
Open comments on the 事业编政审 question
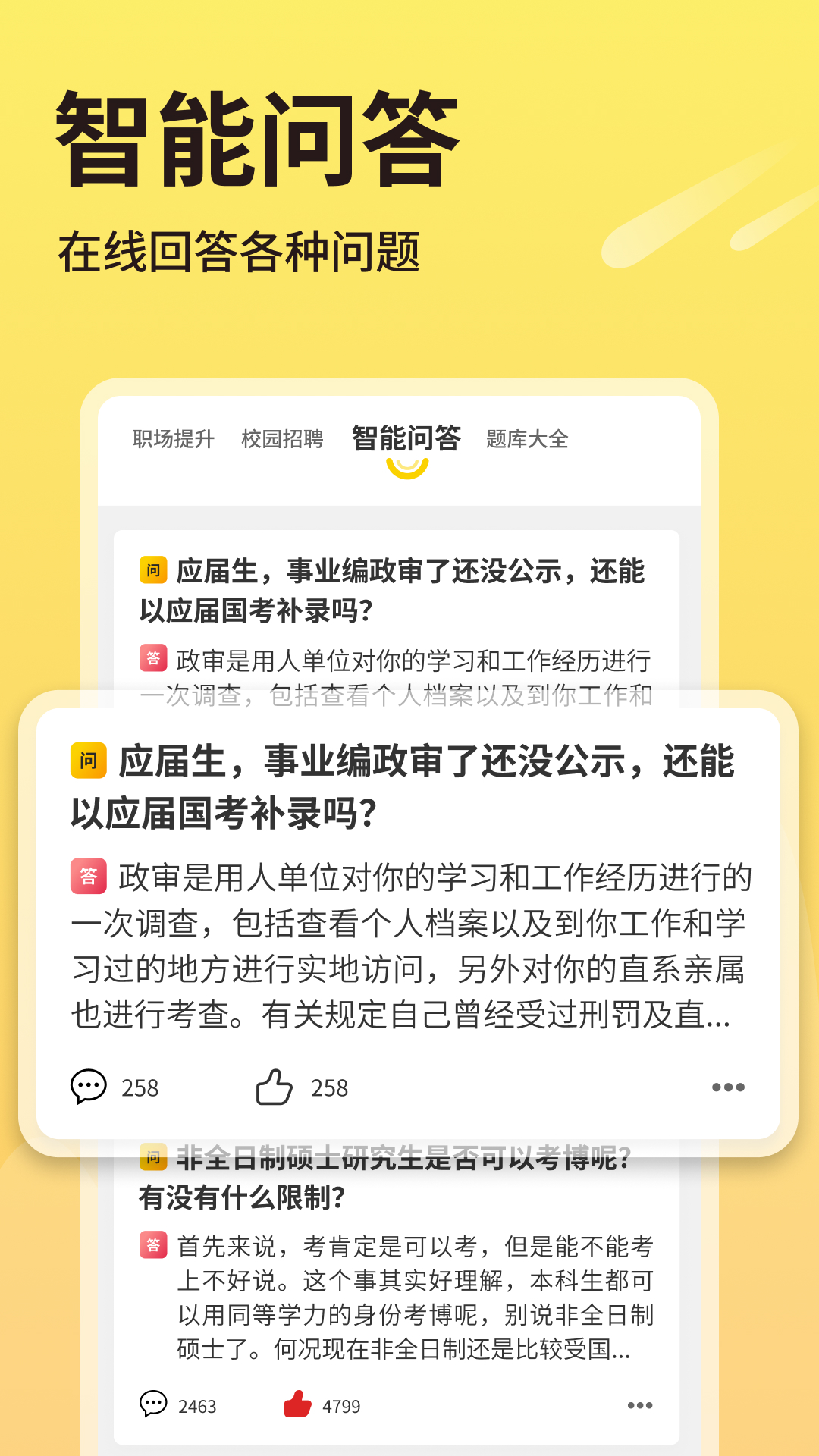click(89, 1087)
